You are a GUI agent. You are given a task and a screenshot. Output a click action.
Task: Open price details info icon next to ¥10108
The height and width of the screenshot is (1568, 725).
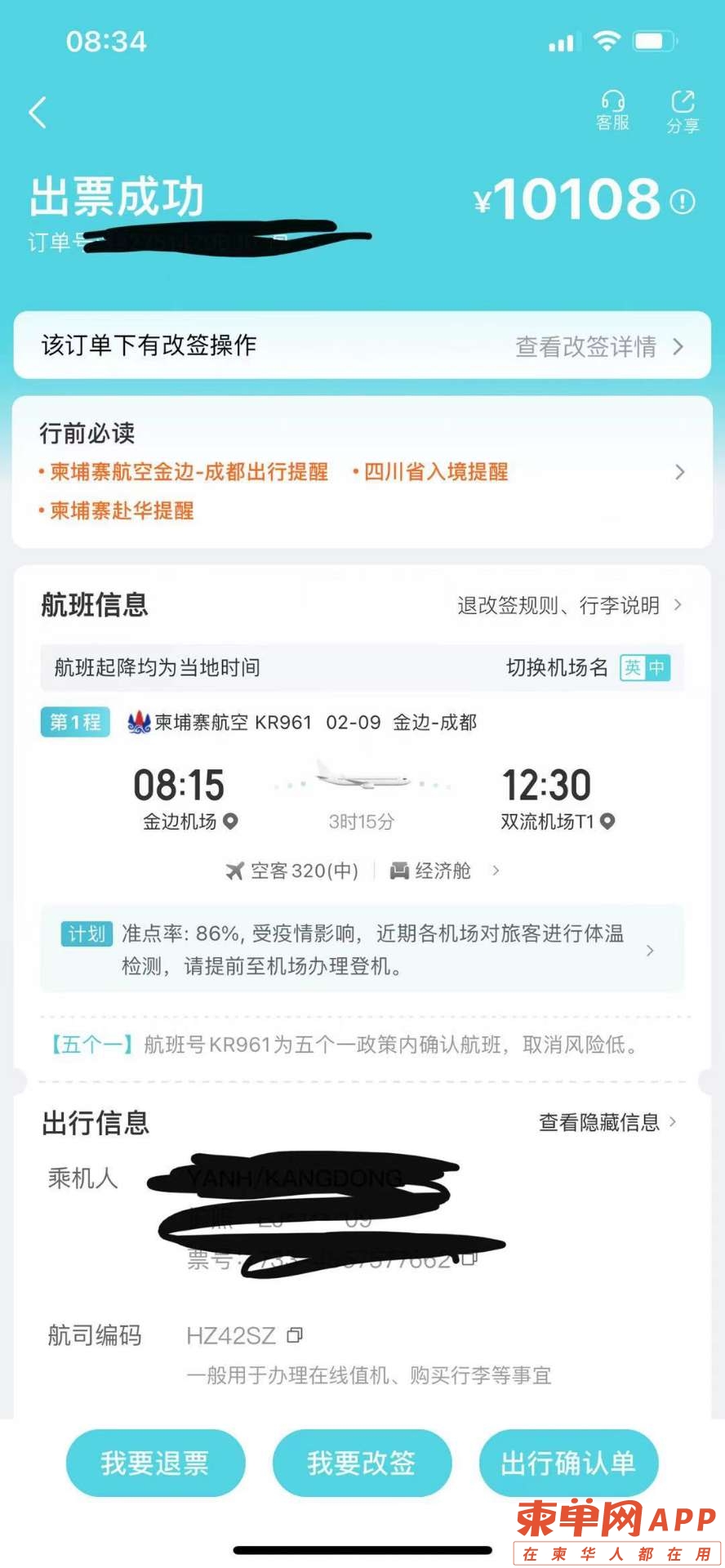[683, 201]
